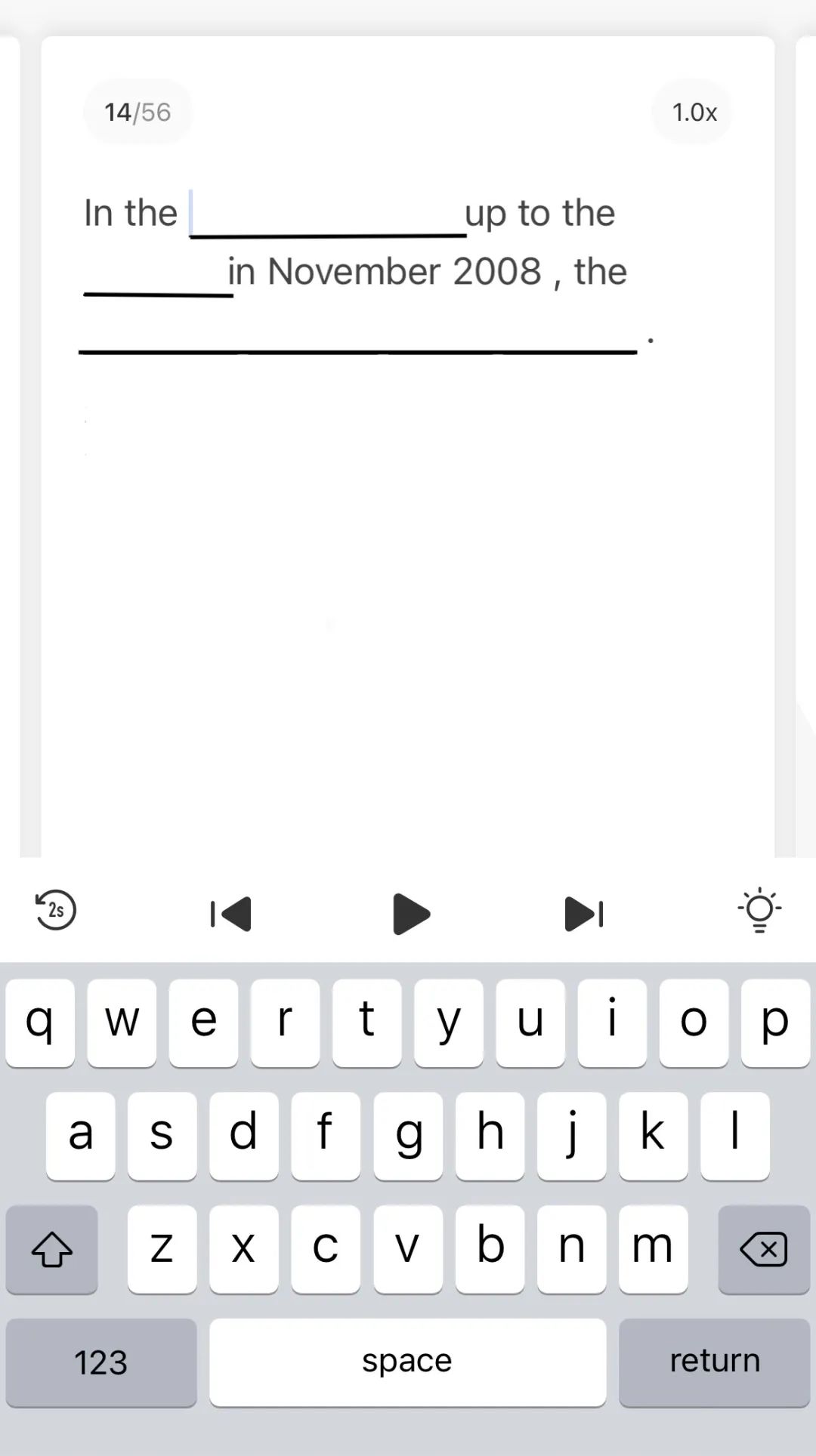Tap the first blank after "In the"
The width and height of the screenshot is (816, 1456).
327,217
